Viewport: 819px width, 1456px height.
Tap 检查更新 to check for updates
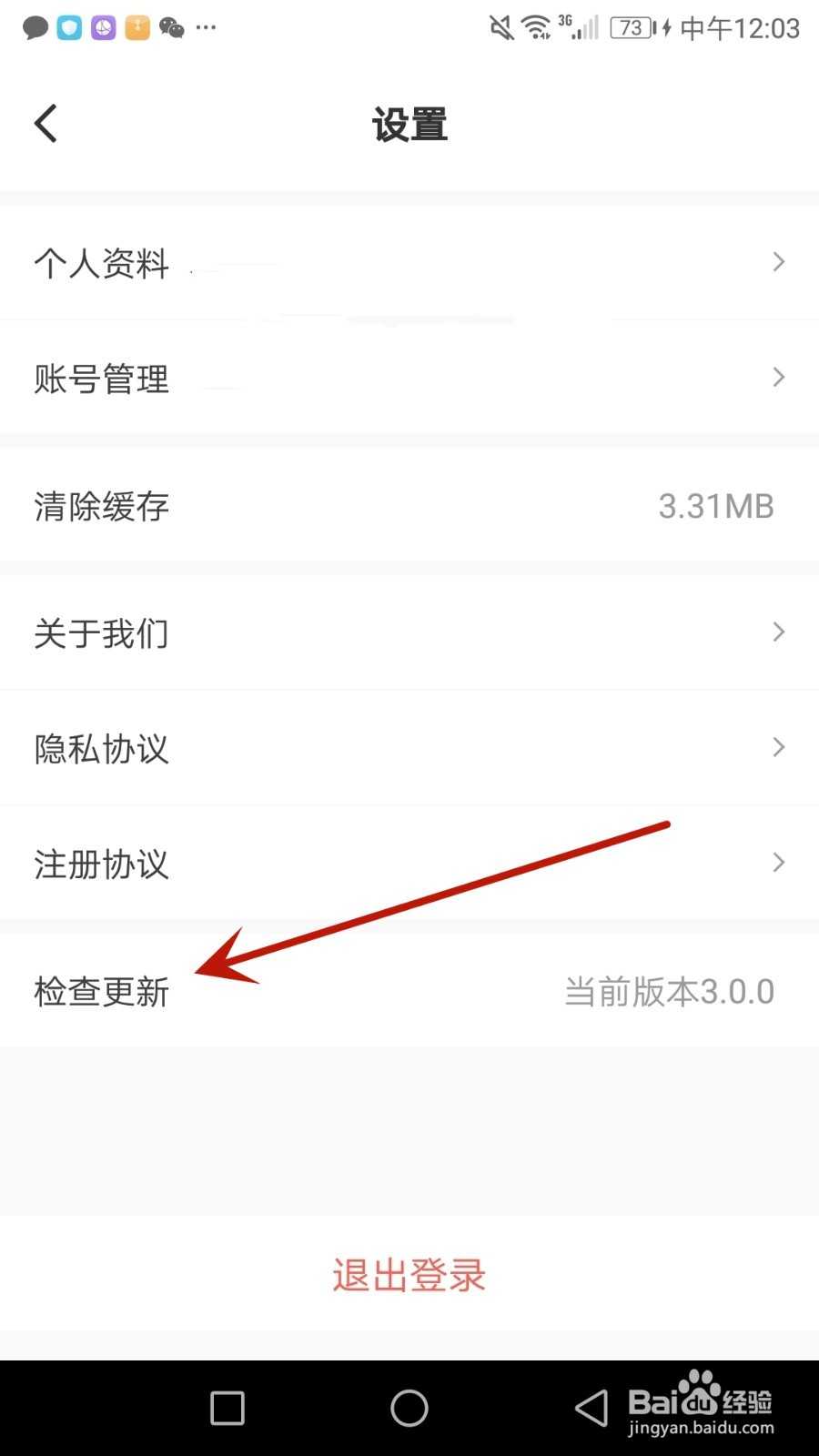pyautogui.click(x=101, y=992)
